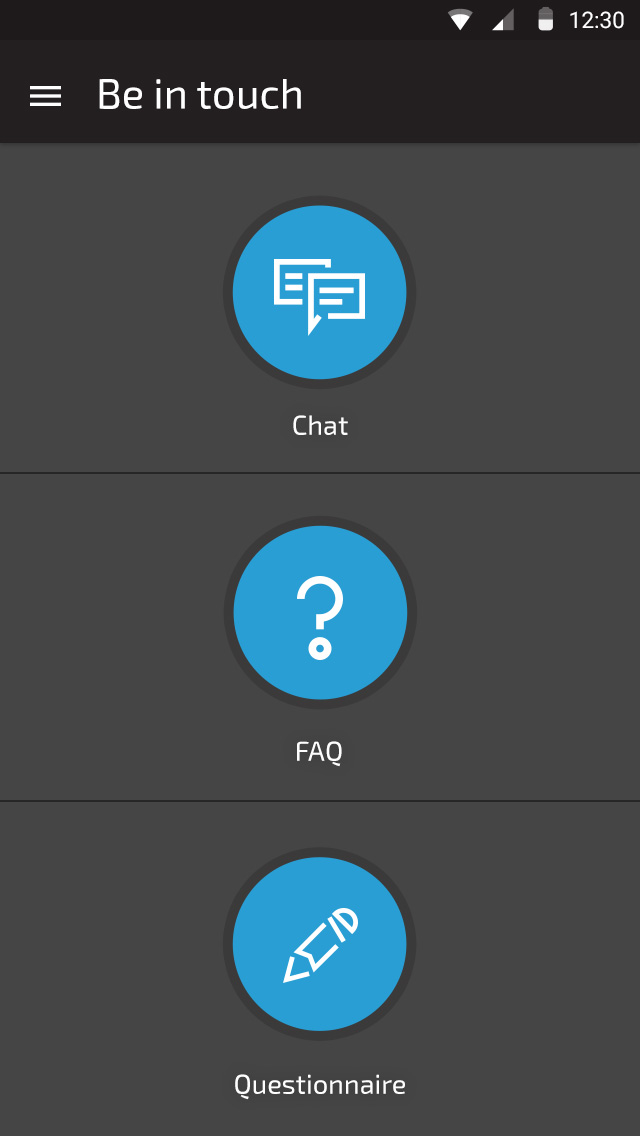Open the FAQ section
The width and height of the screenshot is (640, 1136).
click(x=320, y=612)
